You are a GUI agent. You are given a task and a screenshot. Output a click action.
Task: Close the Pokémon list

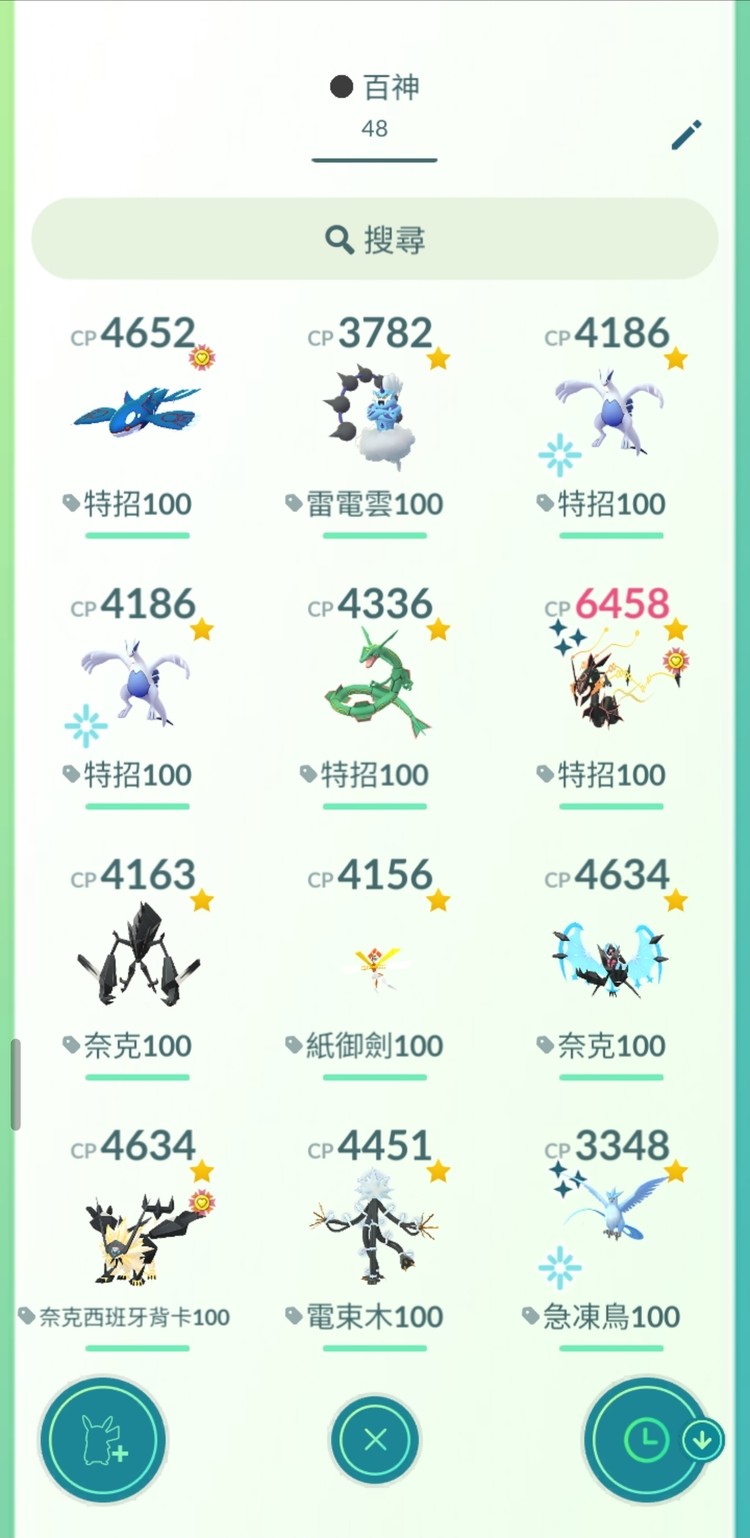[x=375, y=1440]
